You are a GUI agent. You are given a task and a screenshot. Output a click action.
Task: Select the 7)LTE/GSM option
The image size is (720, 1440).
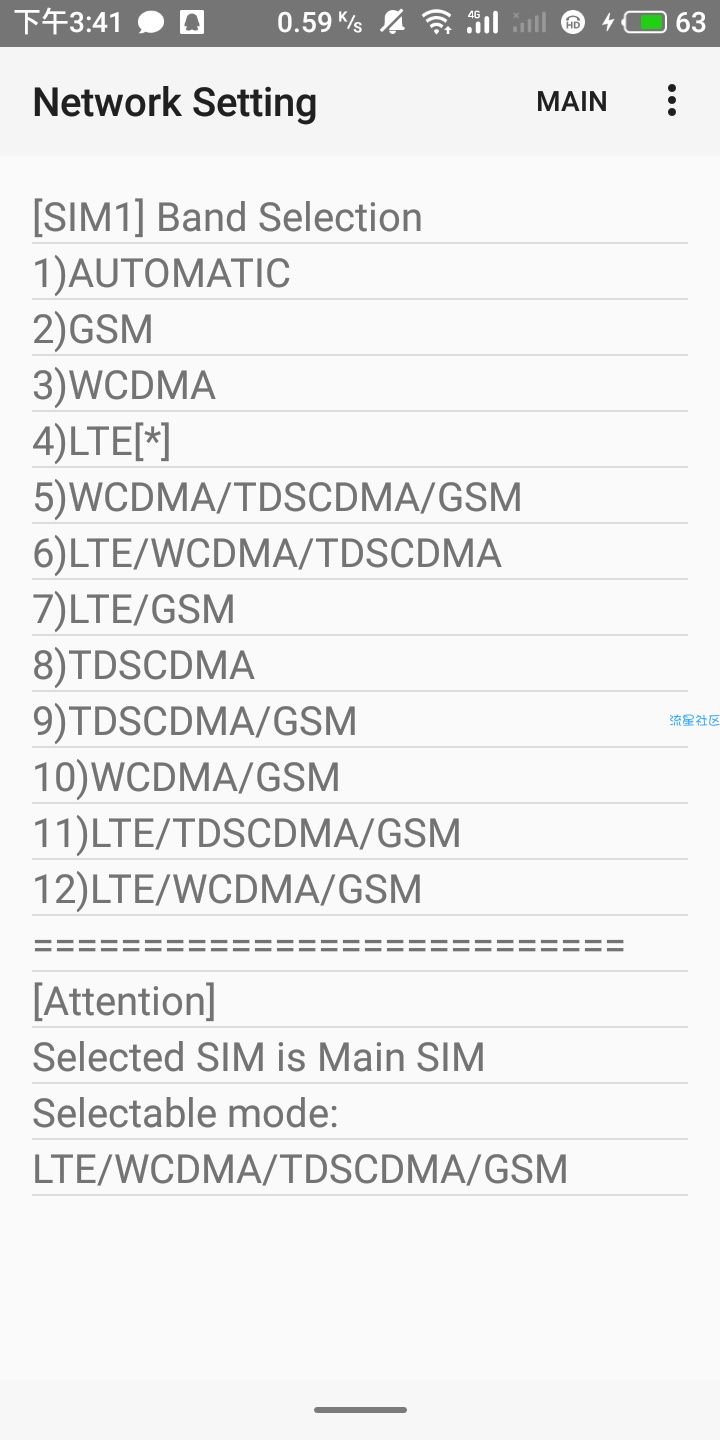point(360,609)
